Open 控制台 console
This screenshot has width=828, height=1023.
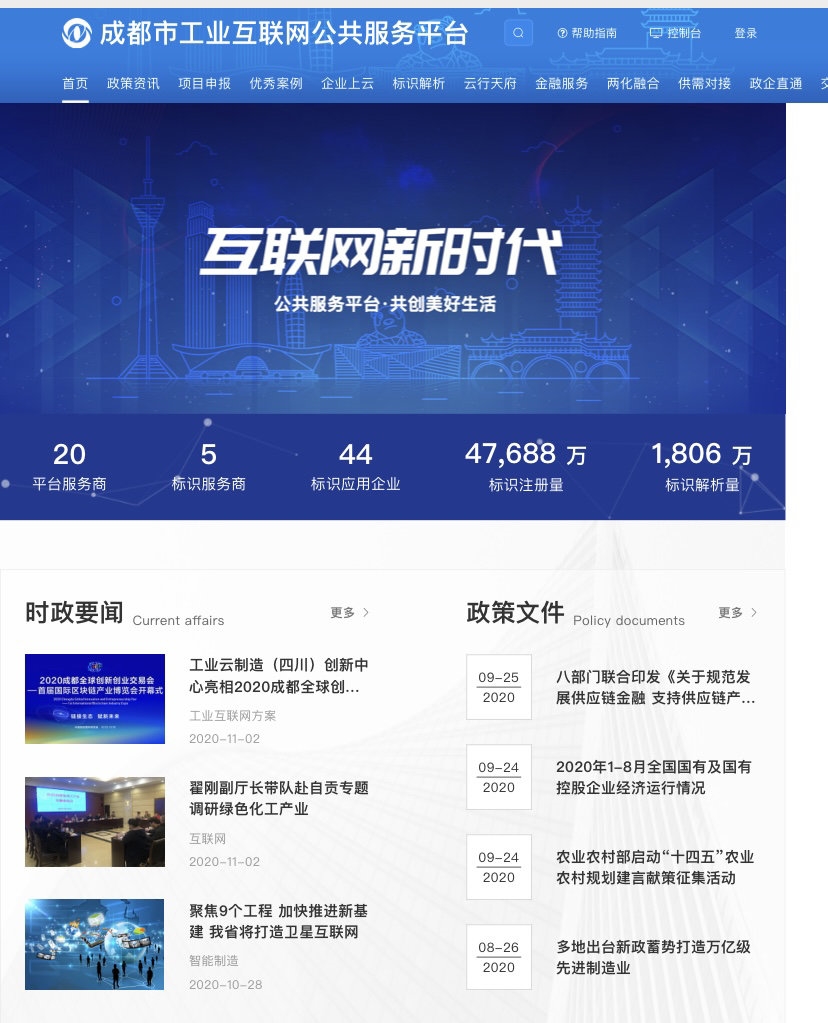point(675,33)
